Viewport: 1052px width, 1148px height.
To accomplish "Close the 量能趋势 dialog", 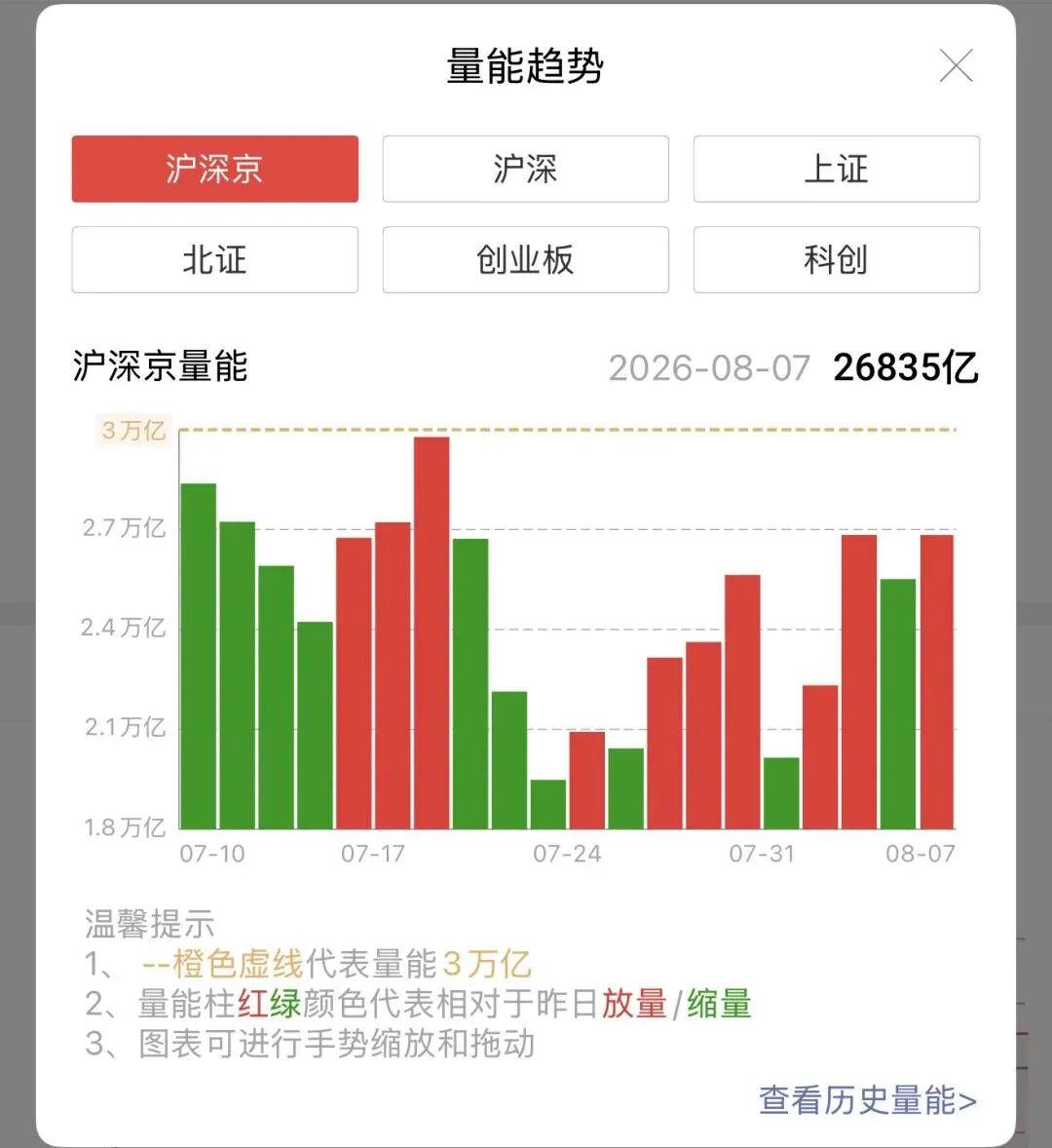I will click(x=957, y=66).
